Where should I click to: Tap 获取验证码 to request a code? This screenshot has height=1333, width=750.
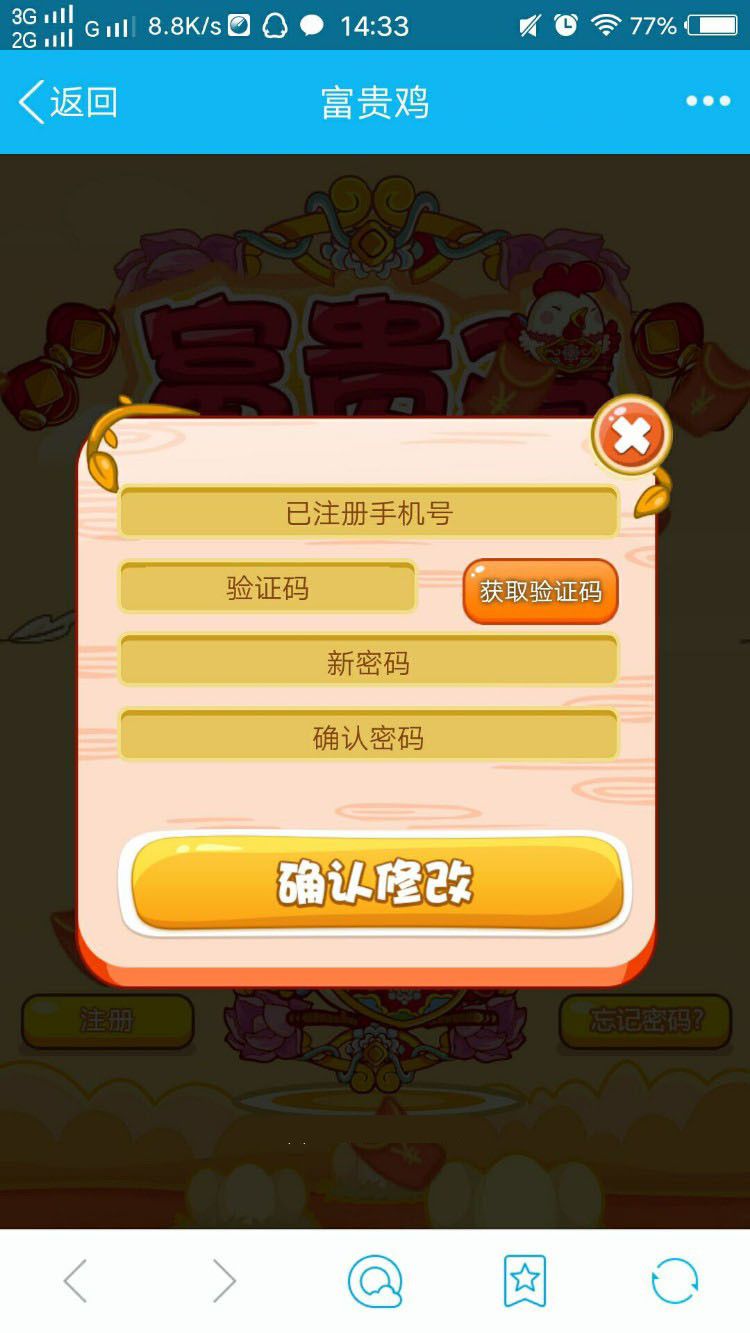pyautogui.click(x=540, y=591)
